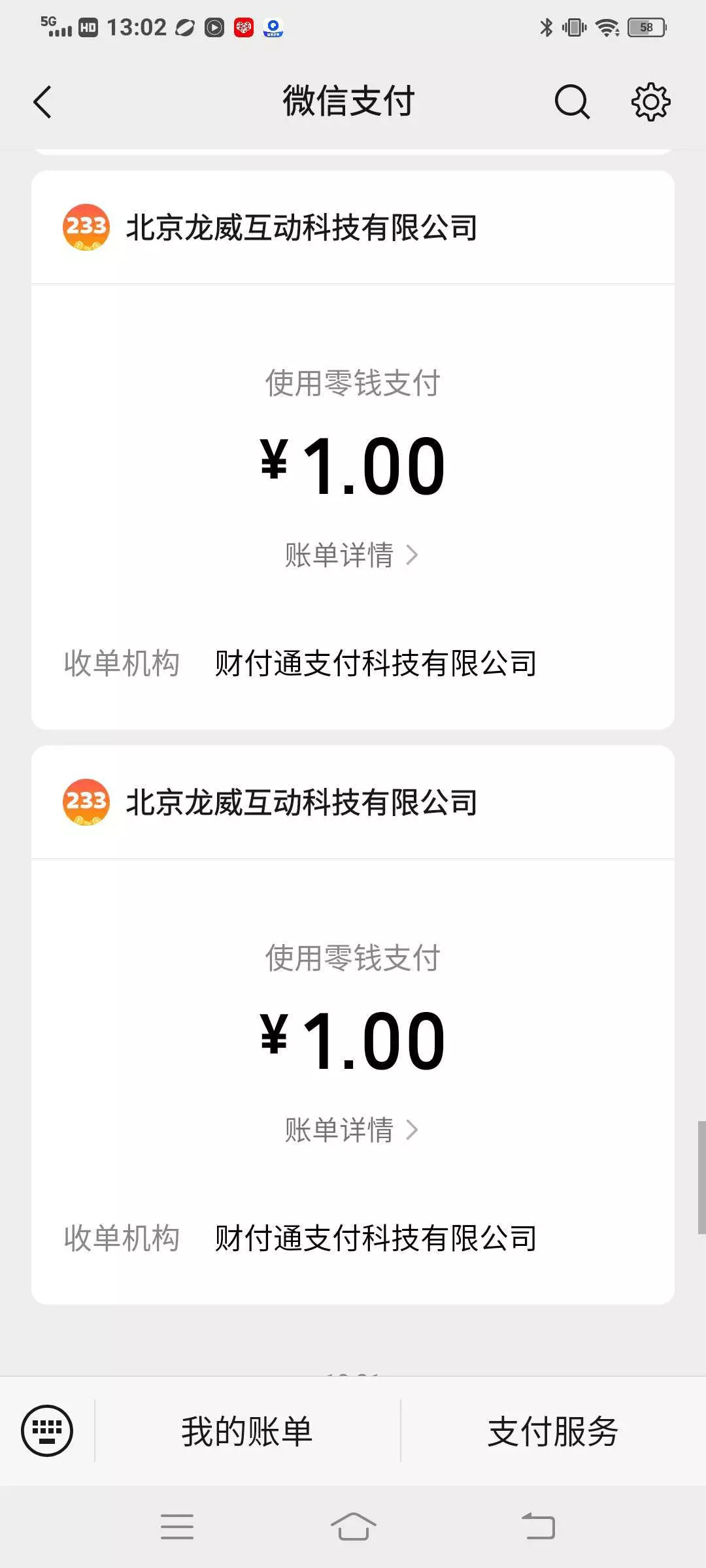Open the settings gear icon
Screen dimensions: 706x1568
coord(650,102)
